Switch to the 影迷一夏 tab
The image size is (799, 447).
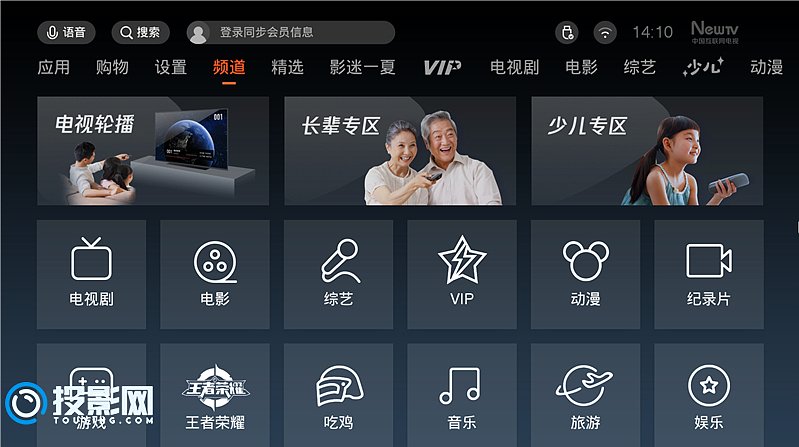click(362, 68)
